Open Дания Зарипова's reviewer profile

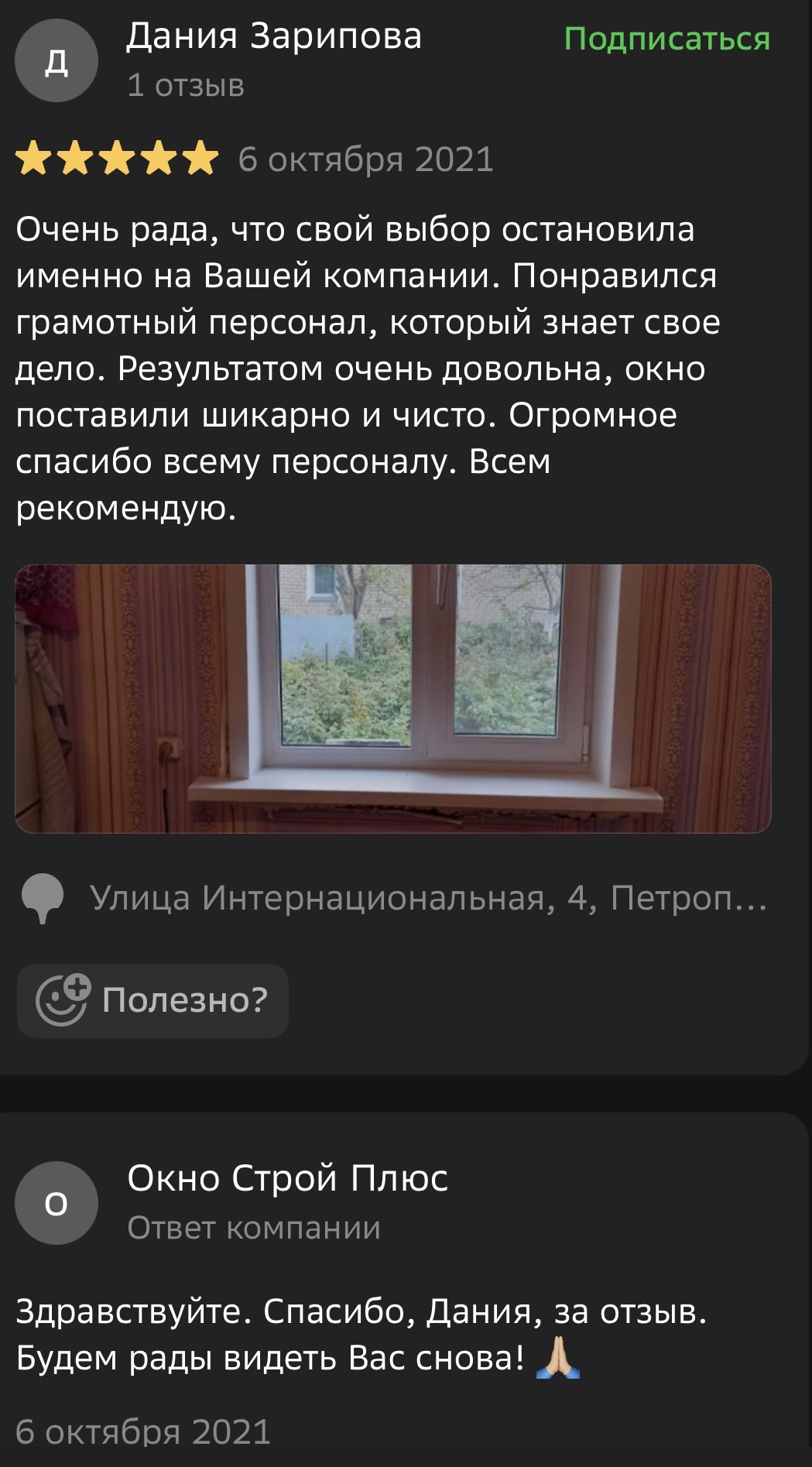274,36
